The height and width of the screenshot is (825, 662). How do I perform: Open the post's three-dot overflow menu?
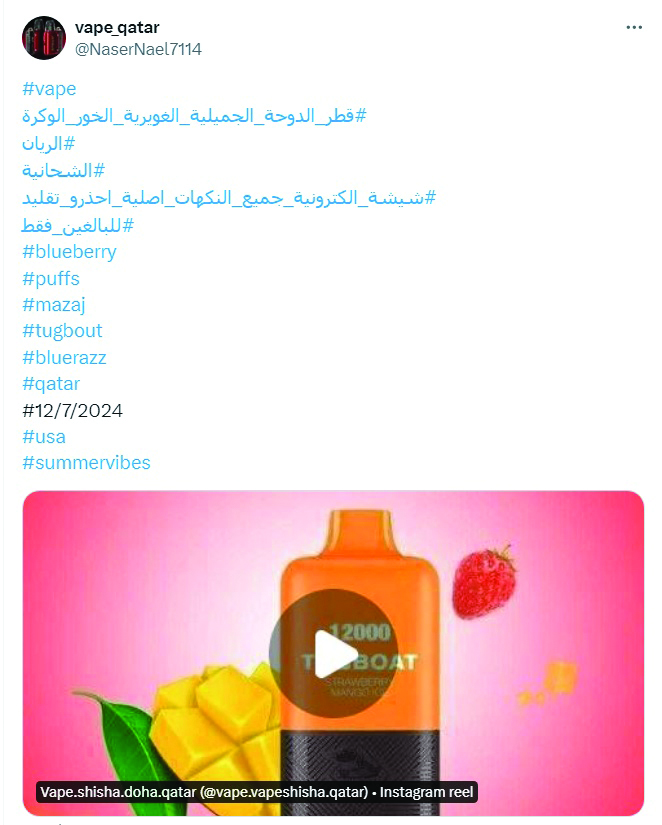point(634,28)
